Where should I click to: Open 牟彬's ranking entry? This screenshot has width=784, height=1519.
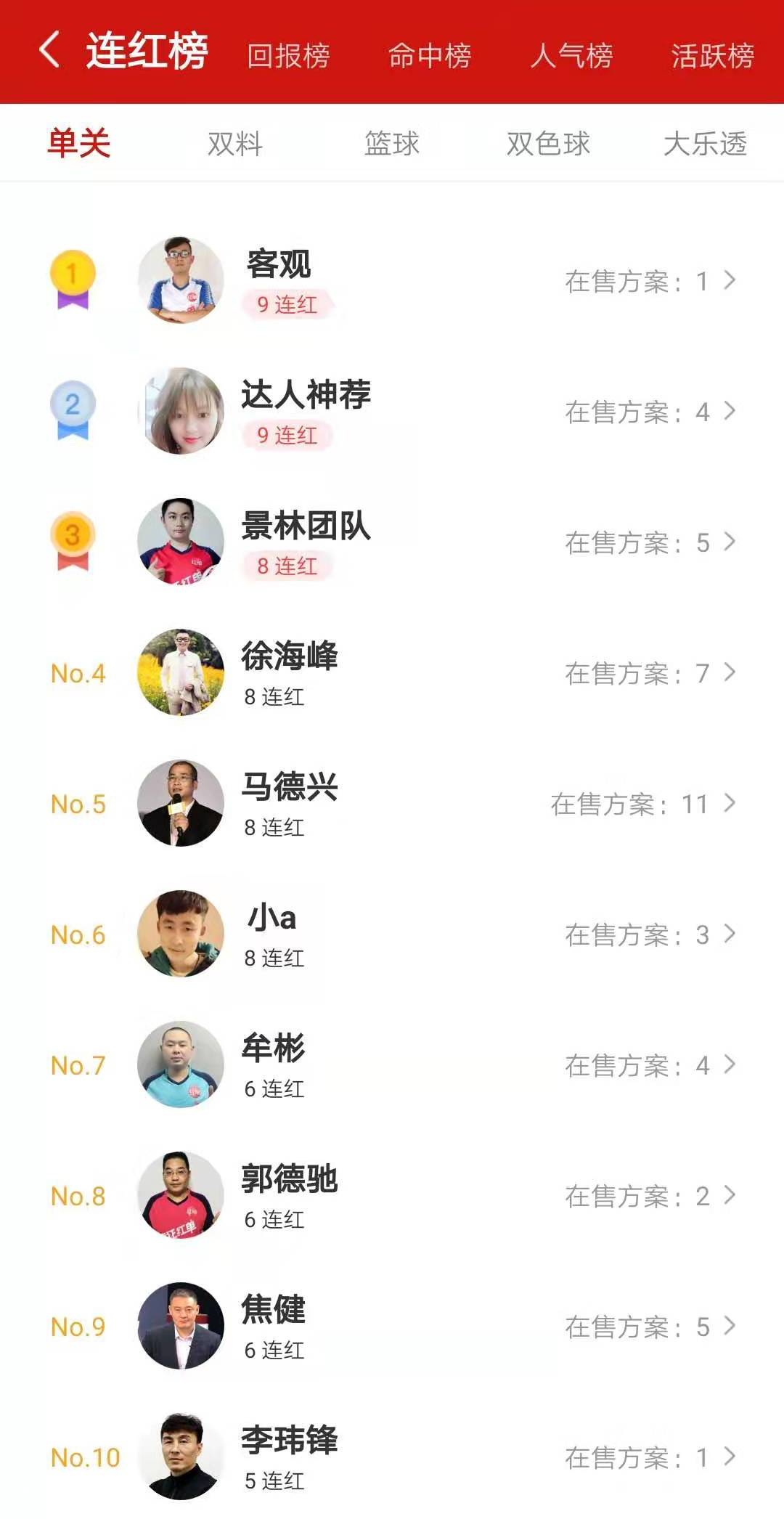[x=392, y=1064]
